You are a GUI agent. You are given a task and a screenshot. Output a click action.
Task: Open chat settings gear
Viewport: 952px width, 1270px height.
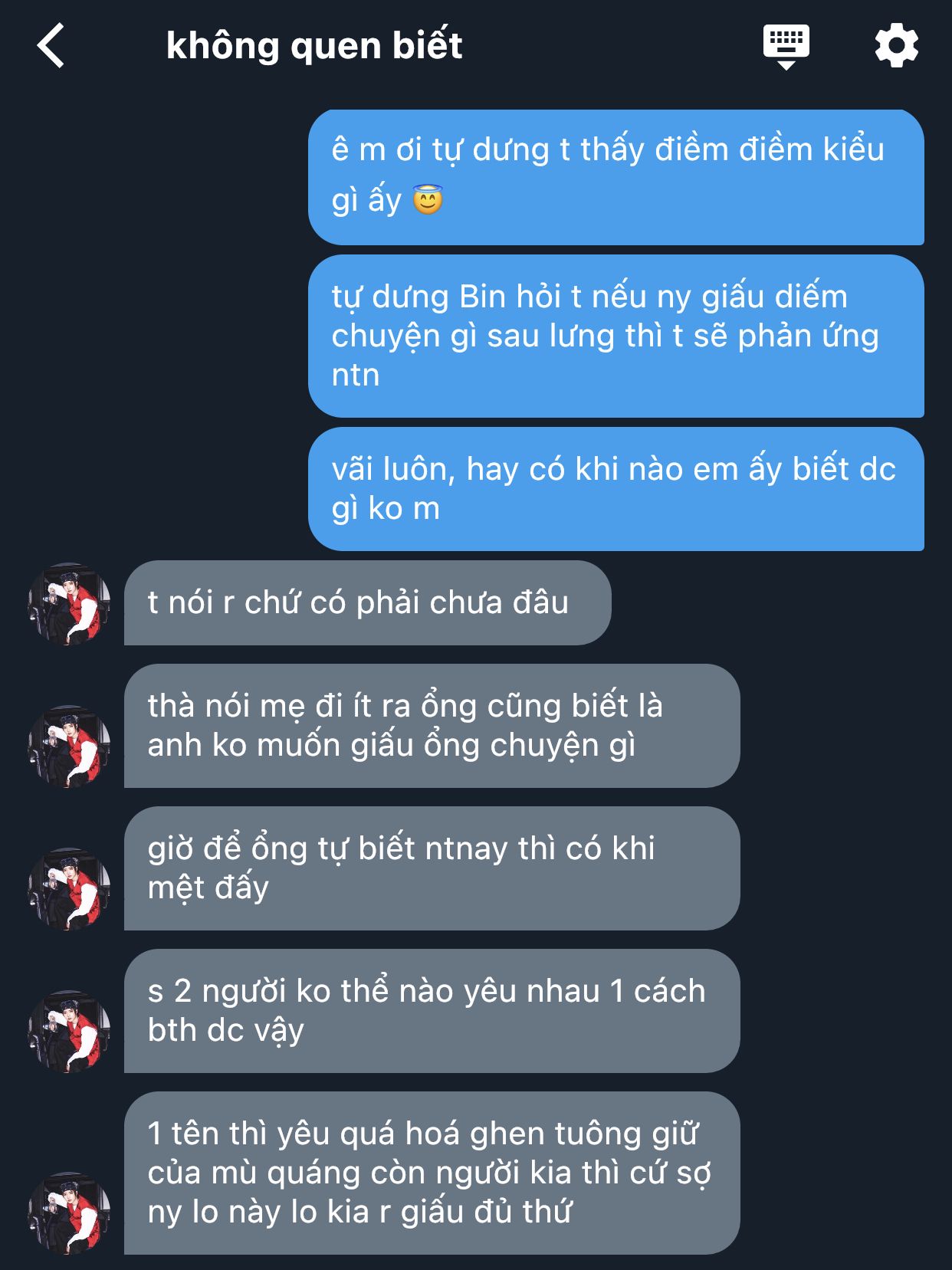pos(896,45)
